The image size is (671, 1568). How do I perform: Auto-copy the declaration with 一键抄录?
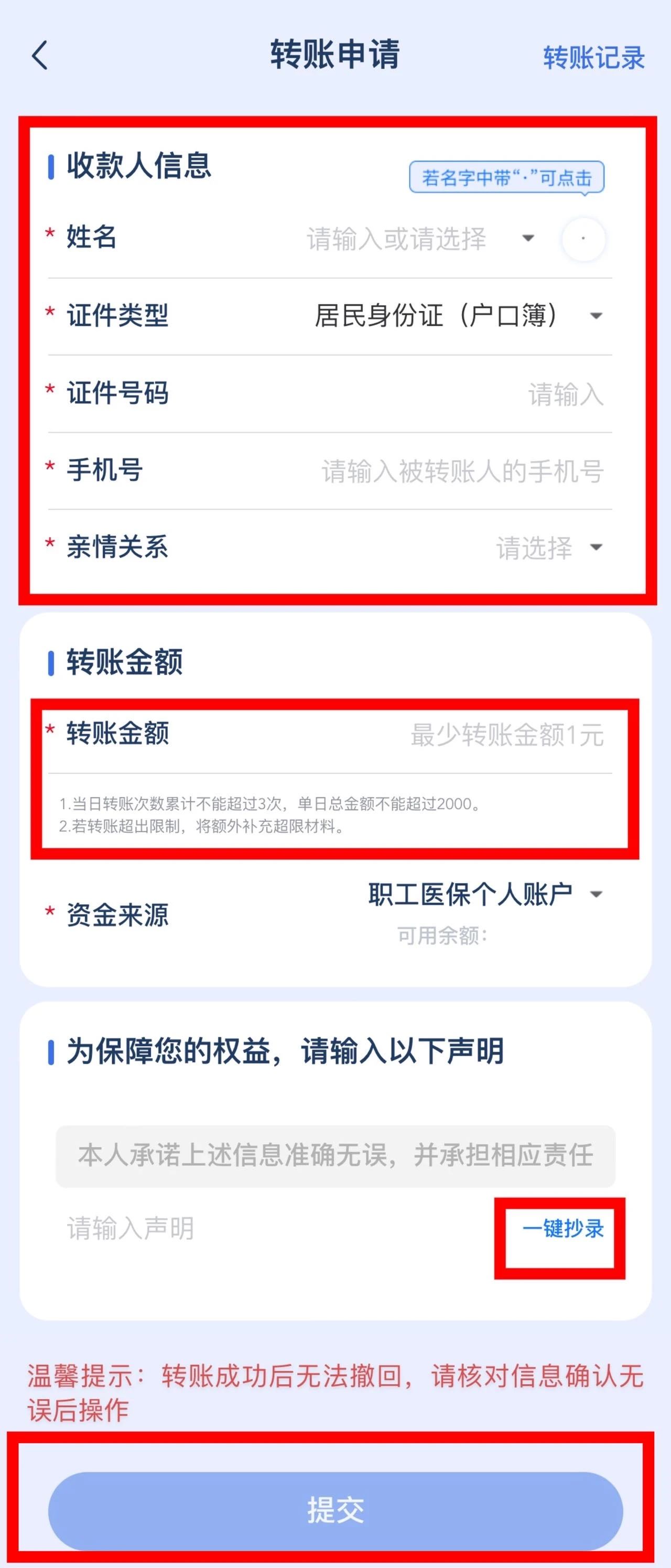(562, 1228)
